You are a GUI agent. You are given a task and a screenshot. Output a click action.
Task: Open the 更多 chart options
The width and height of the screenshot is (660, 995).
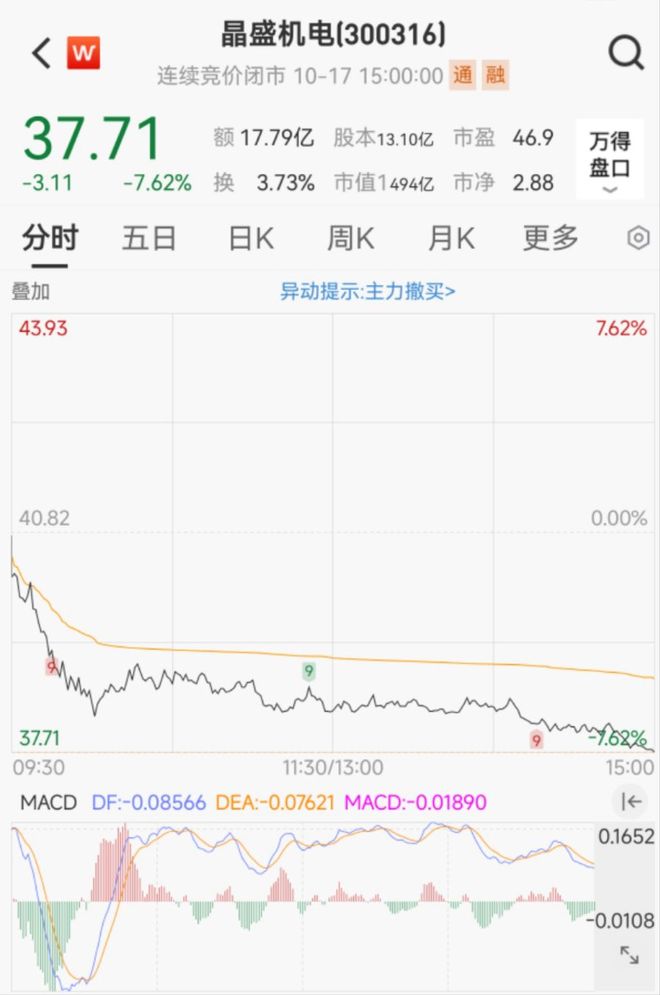point(550,238)
